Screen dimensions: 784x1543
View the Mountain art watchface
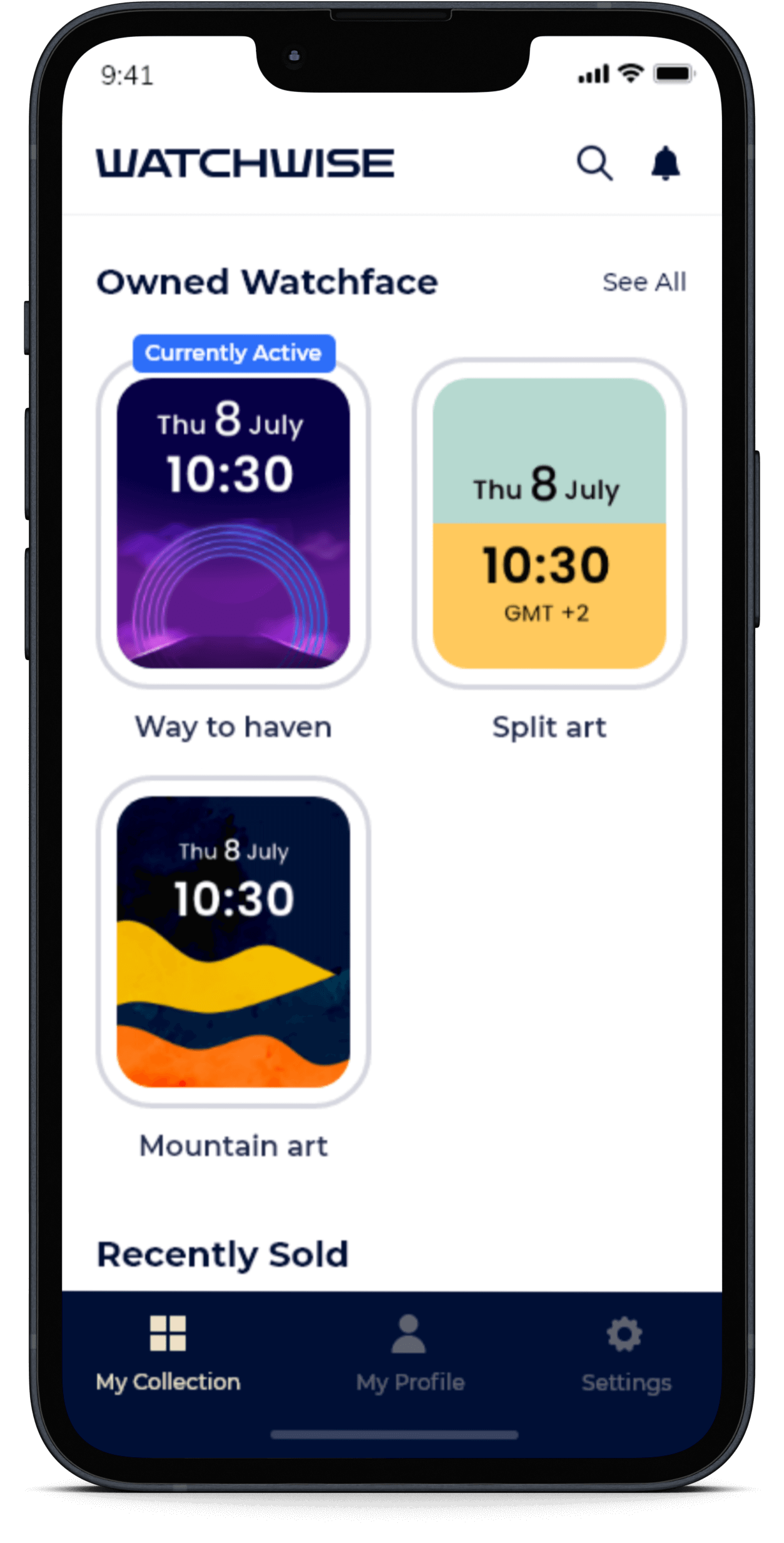(233, 941)
